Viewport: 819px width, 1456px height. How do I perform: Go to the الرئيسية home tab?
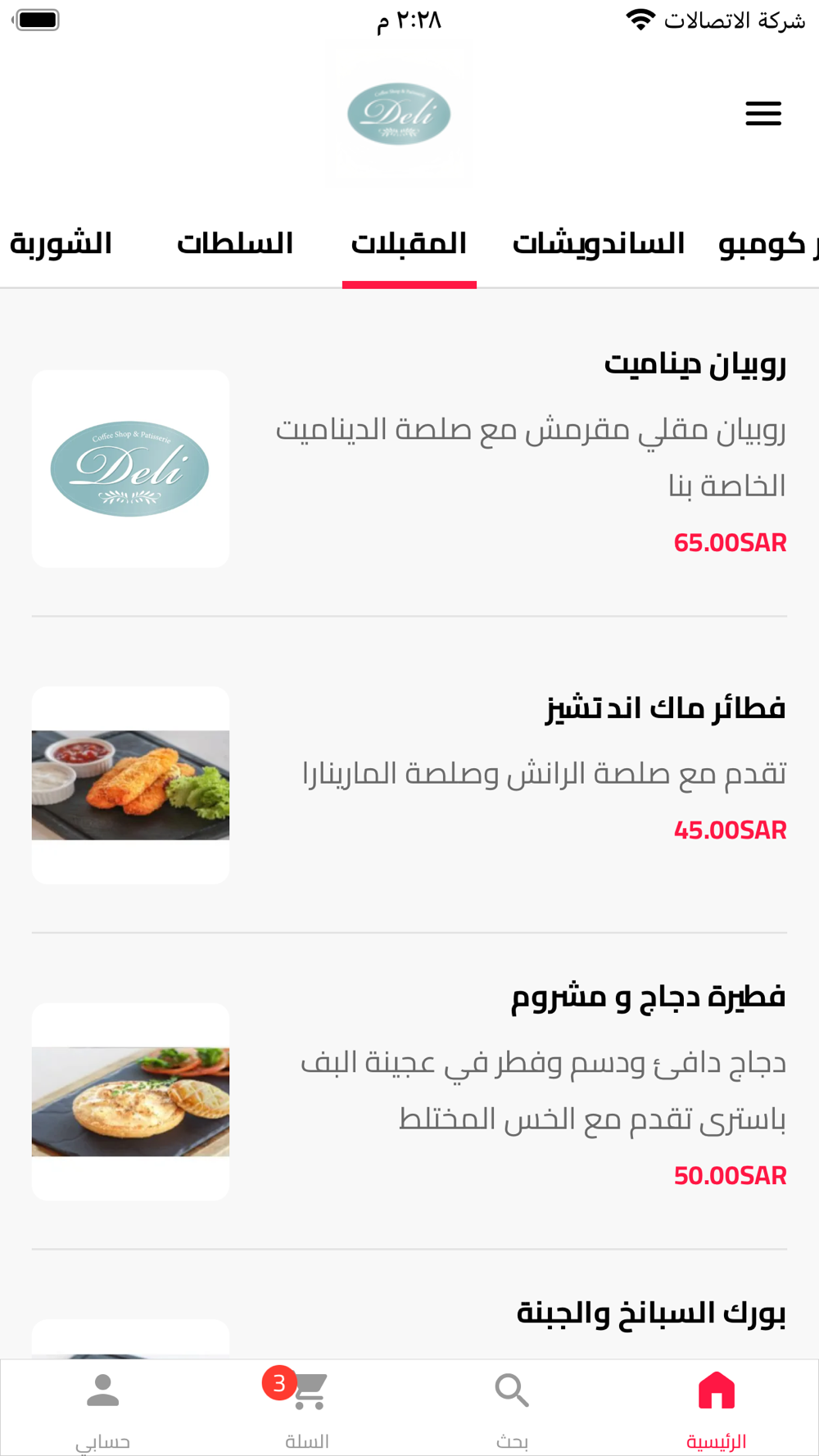pos(717,1409)
